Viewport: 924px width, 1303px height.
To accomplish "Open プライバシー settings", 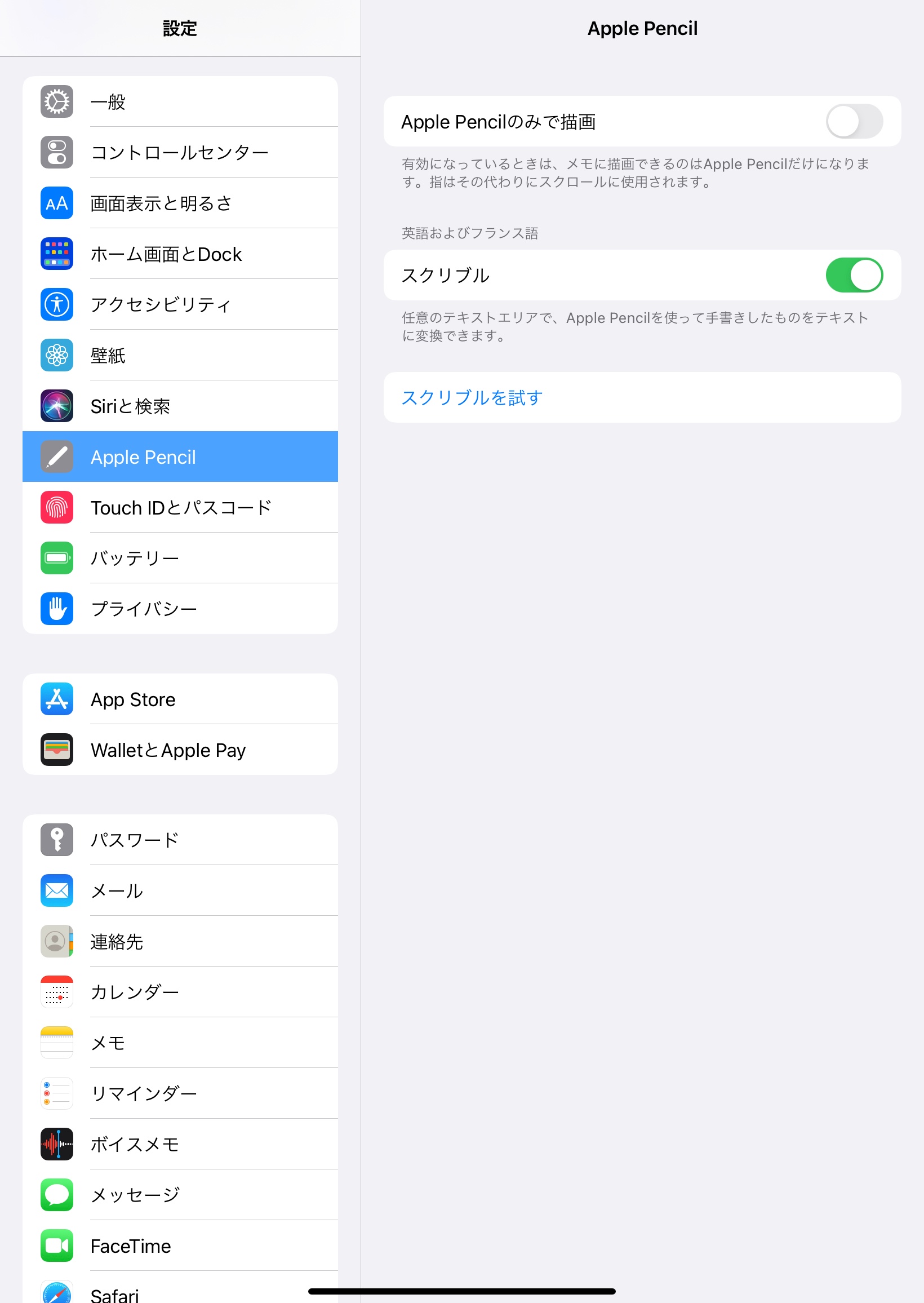I will click(180, 608).
